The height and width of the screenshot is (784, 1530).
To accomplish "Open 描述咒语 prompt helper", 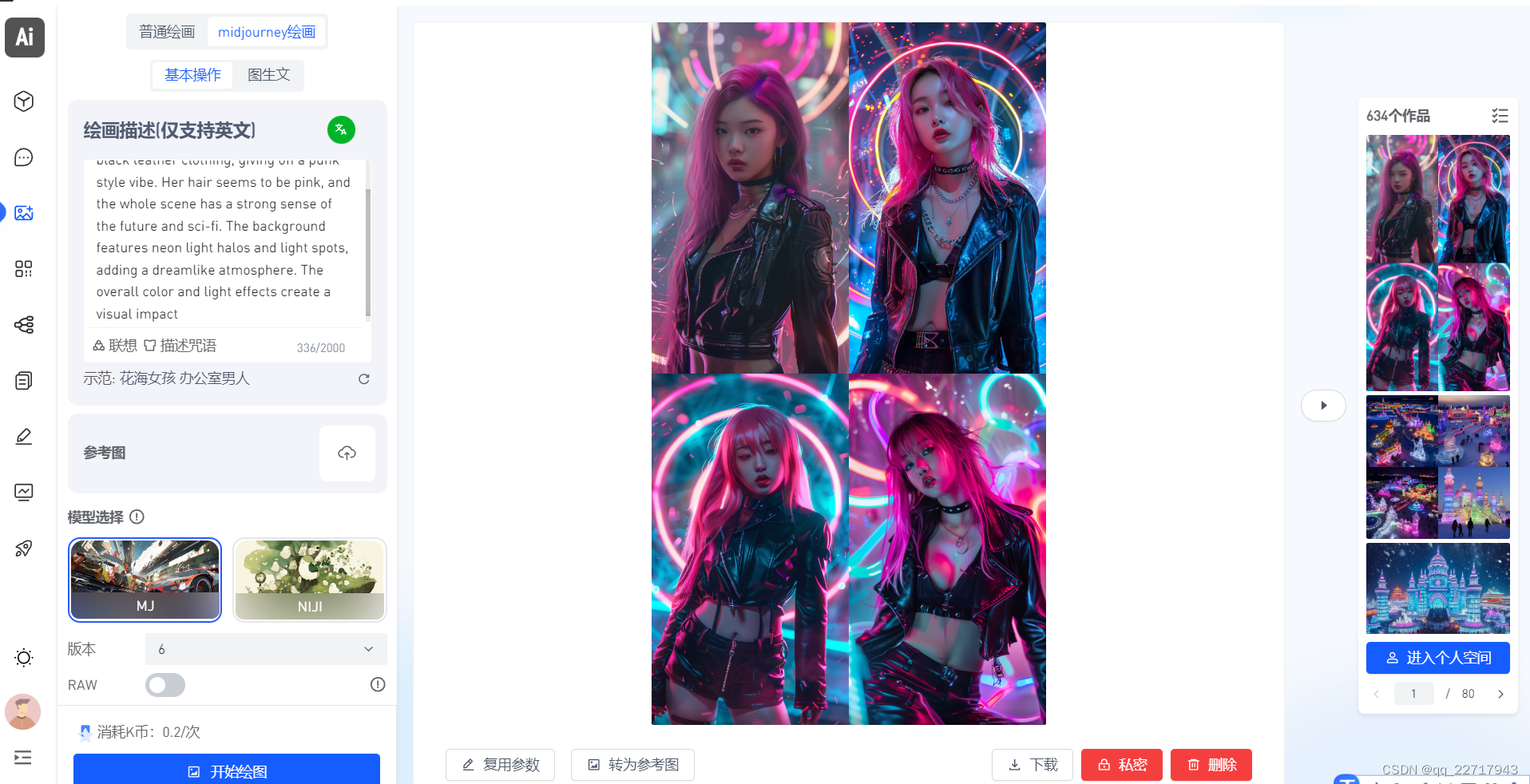I will pos(180,346).
